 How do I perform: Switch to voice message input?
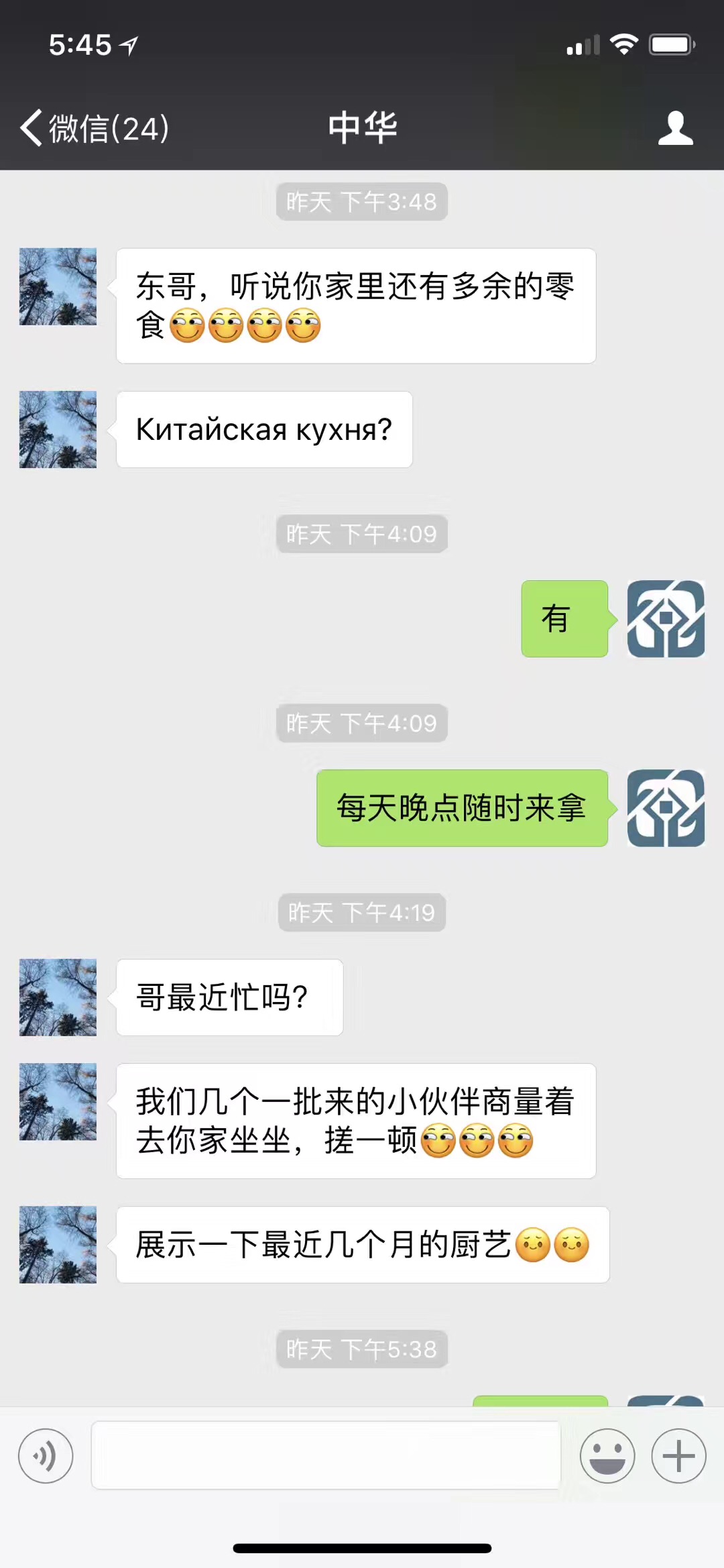(x=46, y=1456)
